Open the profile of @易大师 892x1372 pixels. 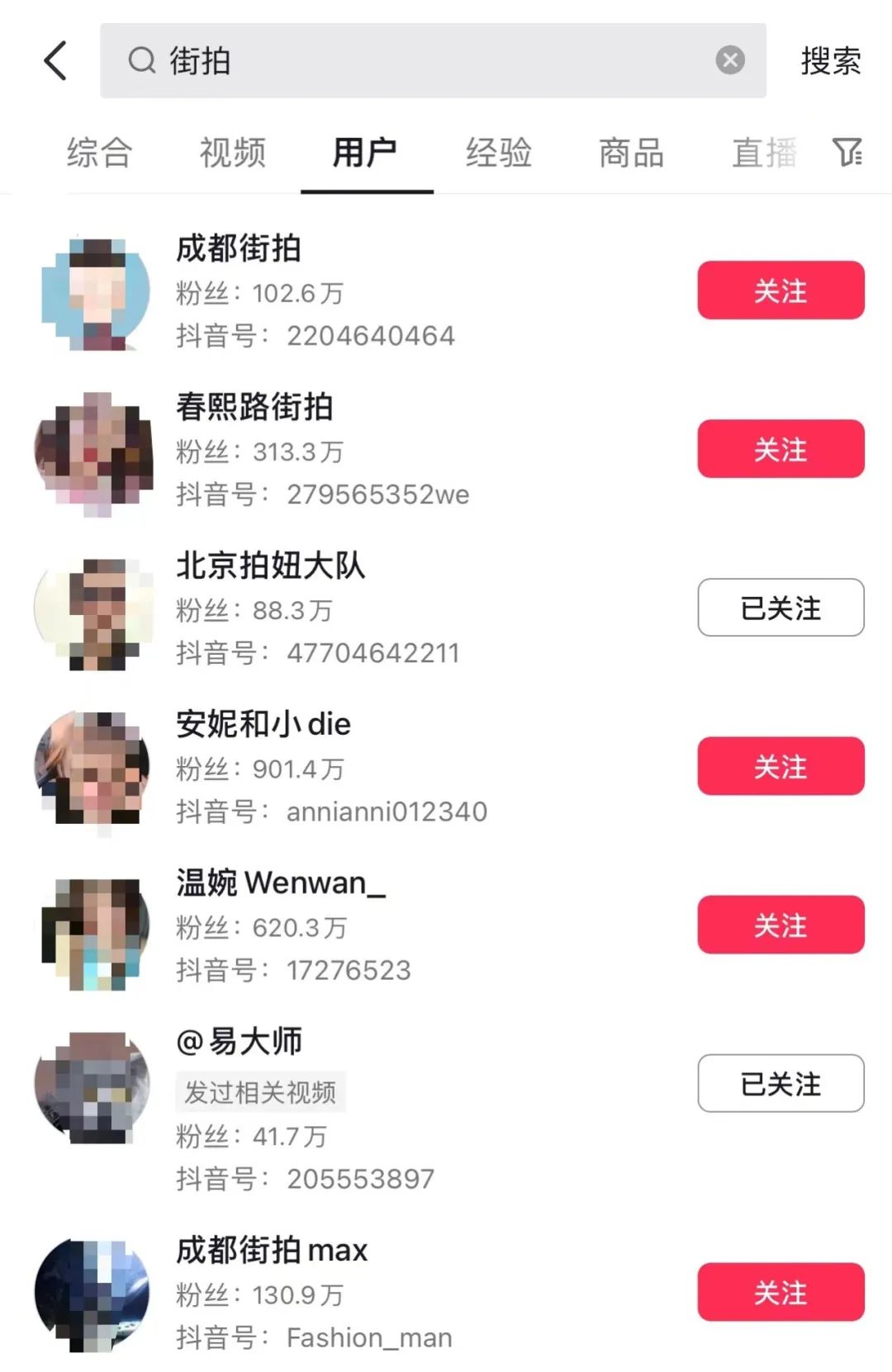[240, 1042]
